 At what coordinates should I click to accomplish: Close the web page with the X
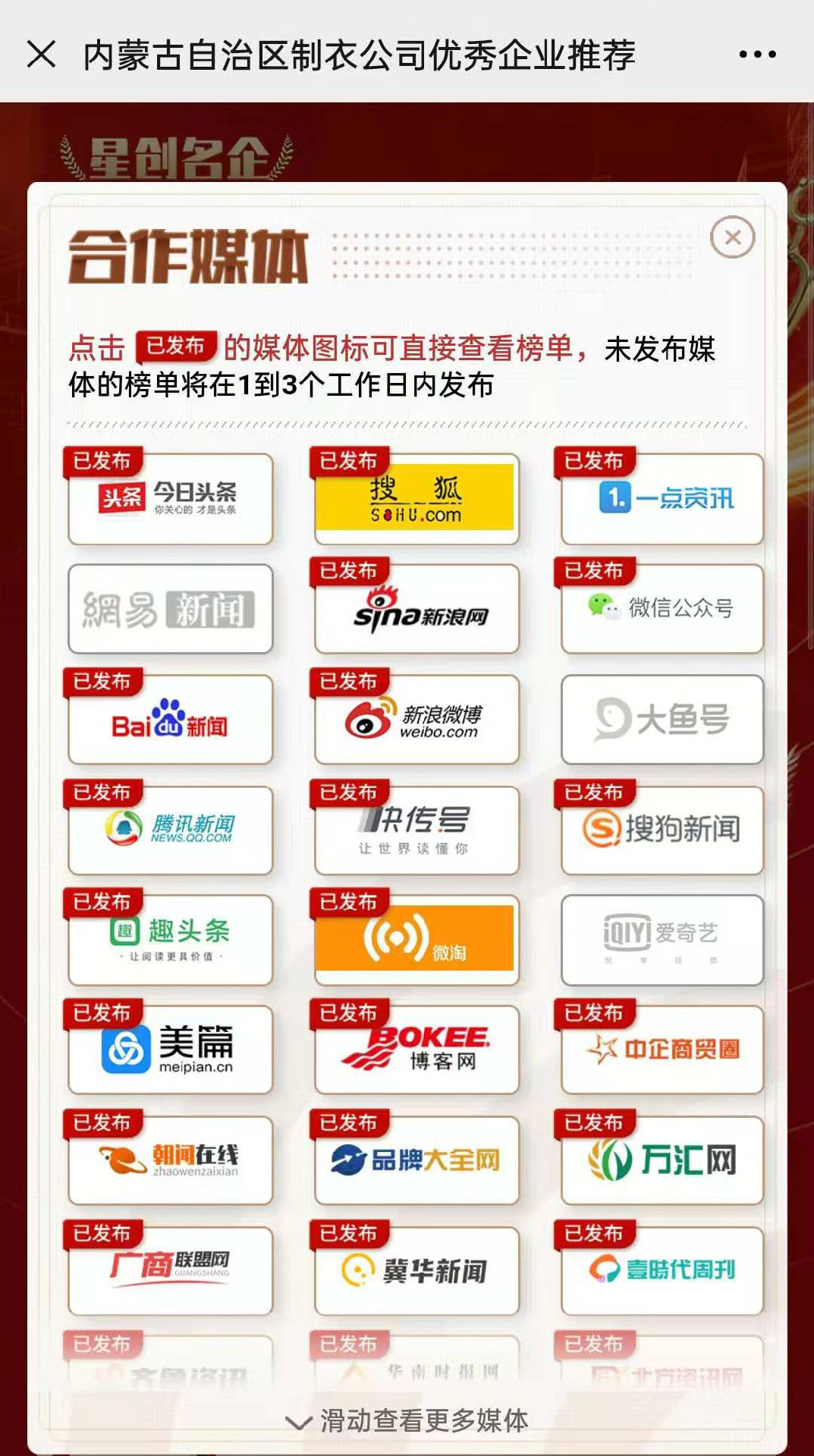click(x=41, y=55)
